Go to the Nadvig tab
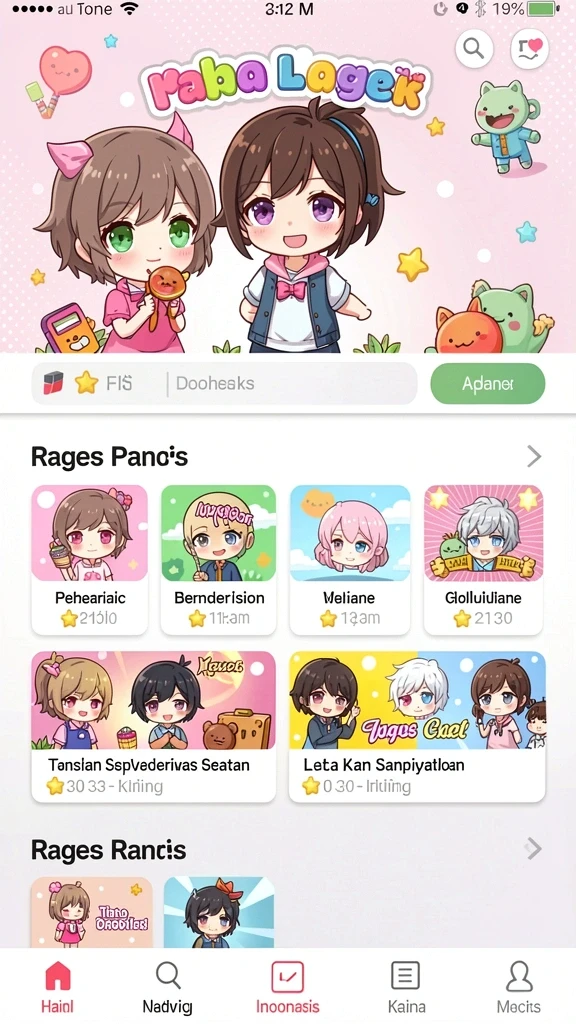576x1024 pixels. tap(168, 987)
